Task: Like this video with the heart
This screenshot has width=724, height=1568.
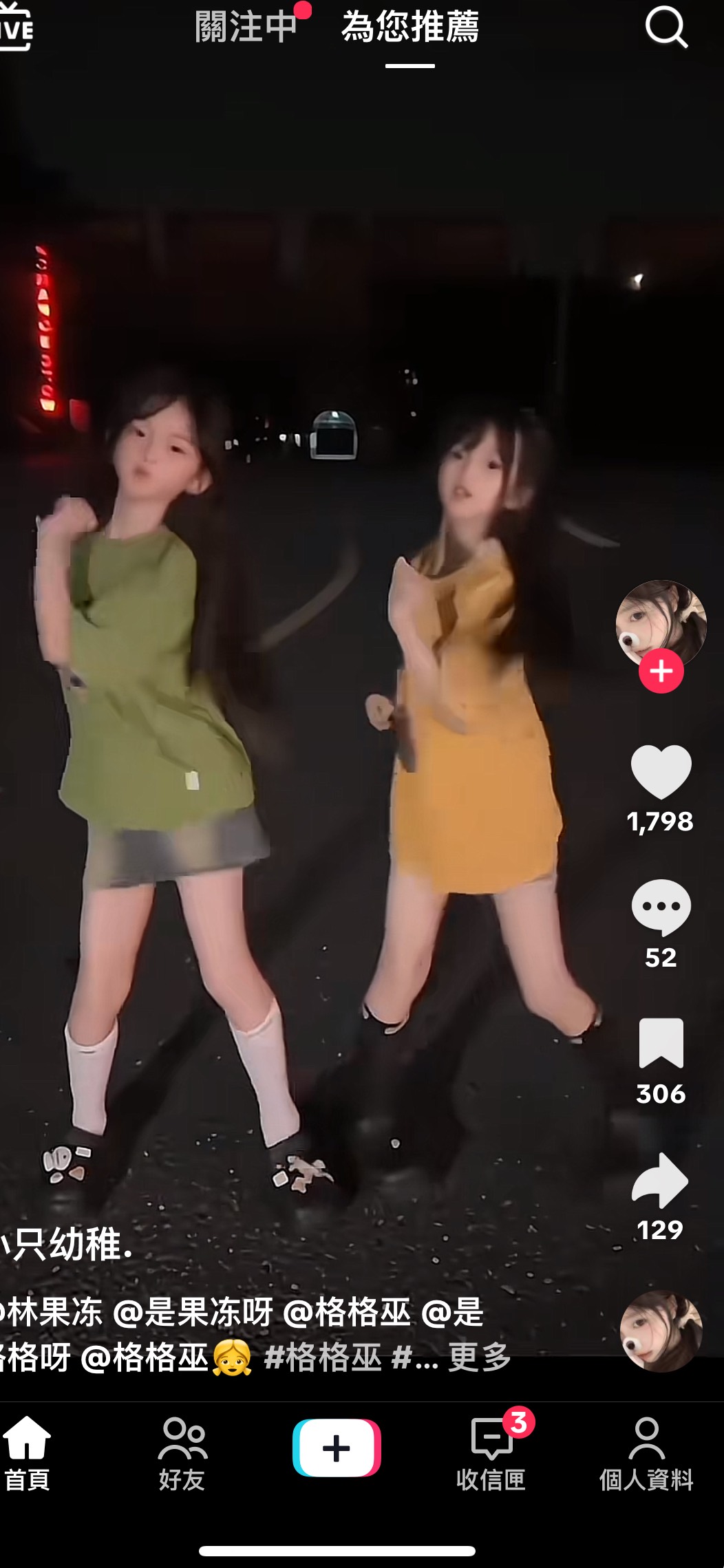Action: pyautogui.click(x=661, y=773)
